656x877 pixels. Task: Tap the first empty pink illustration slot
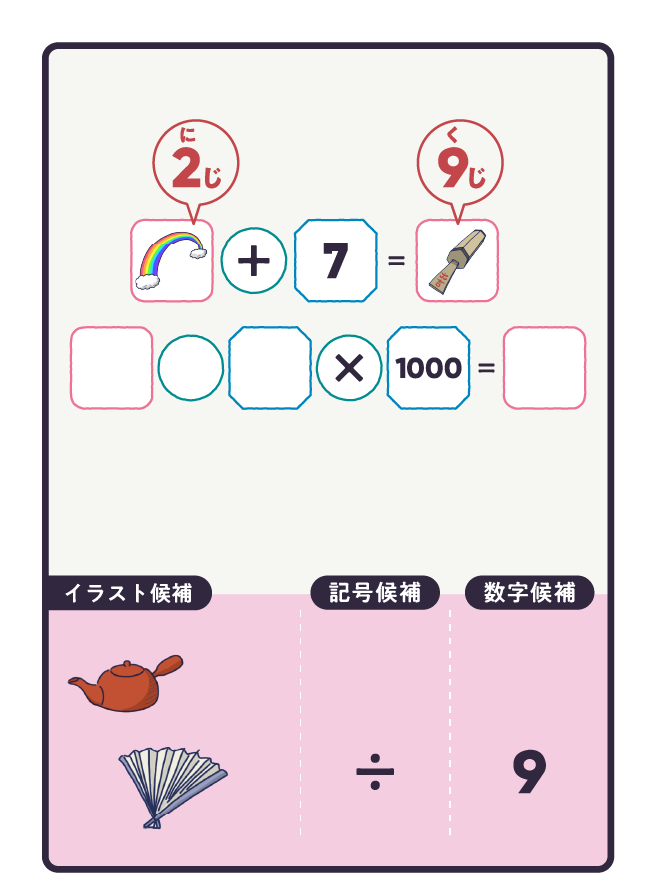click(112, 368)
